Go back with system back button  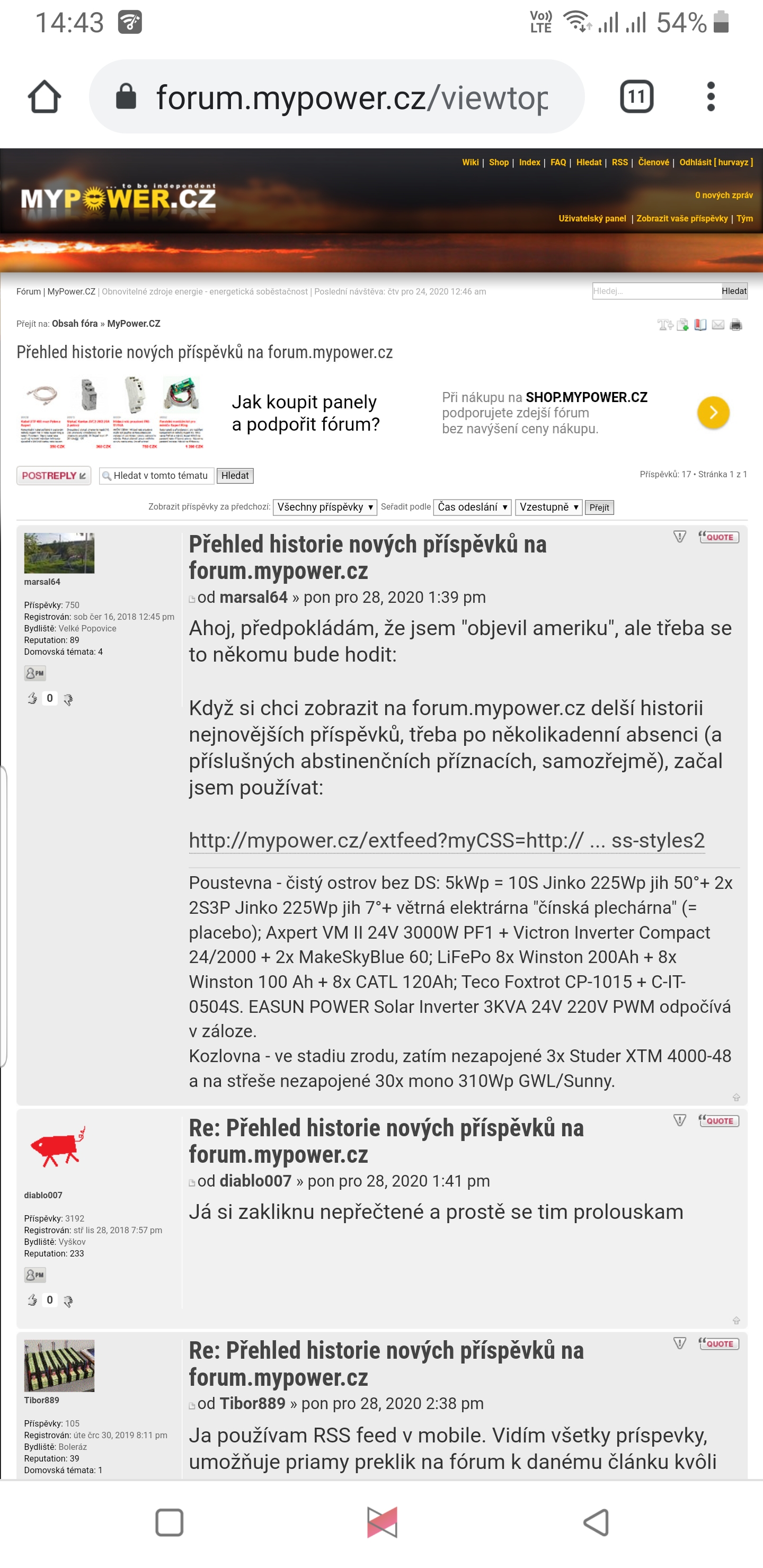click(x=596, y=1522)
